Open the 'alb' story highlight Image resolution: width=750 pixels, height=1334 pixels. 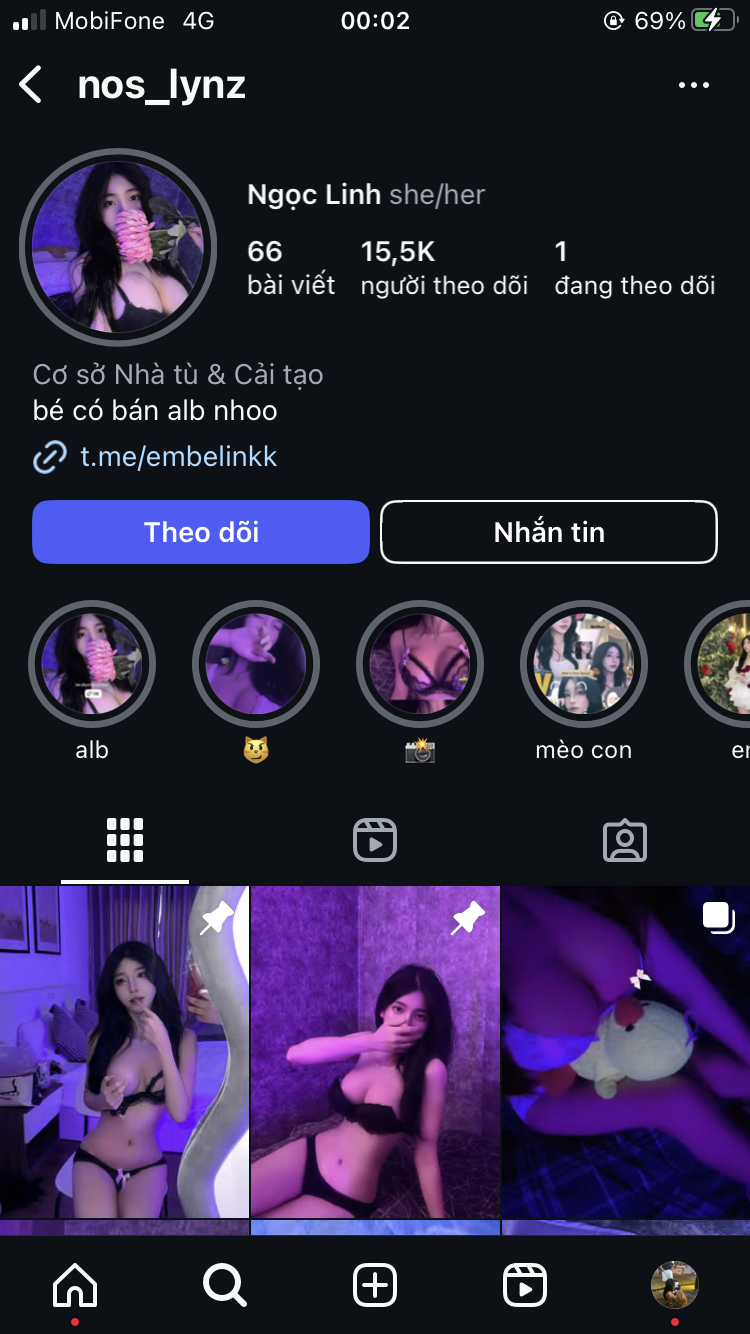pyautogui.click(x=92, y=663)
